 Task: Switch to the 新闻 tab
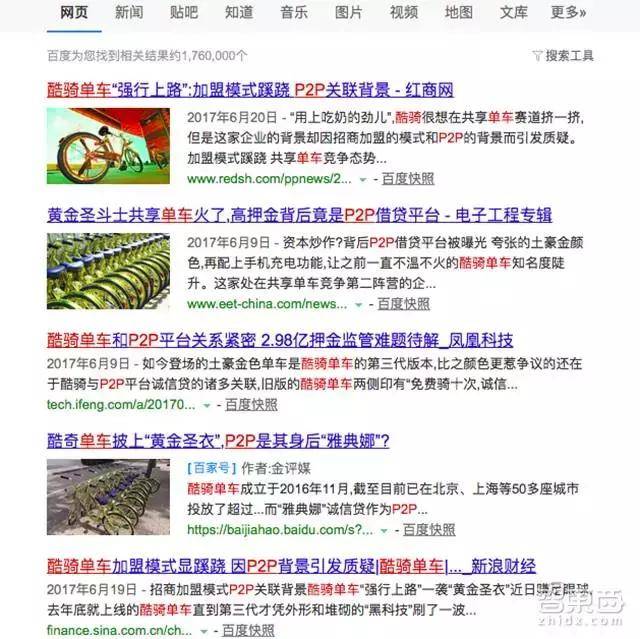(128, 12)
